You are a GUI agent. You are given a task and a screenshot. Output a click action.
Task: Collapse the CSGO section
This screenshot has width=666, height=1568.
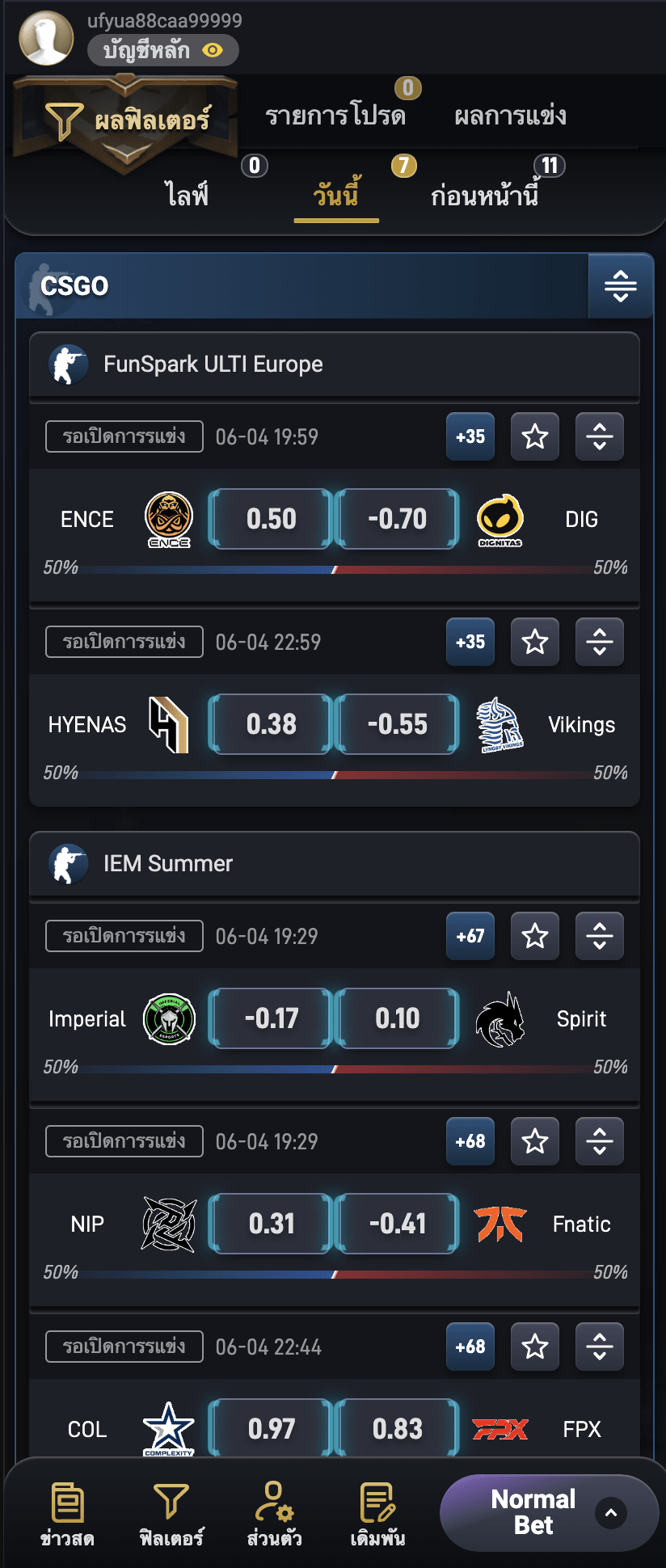click(620, 285)
